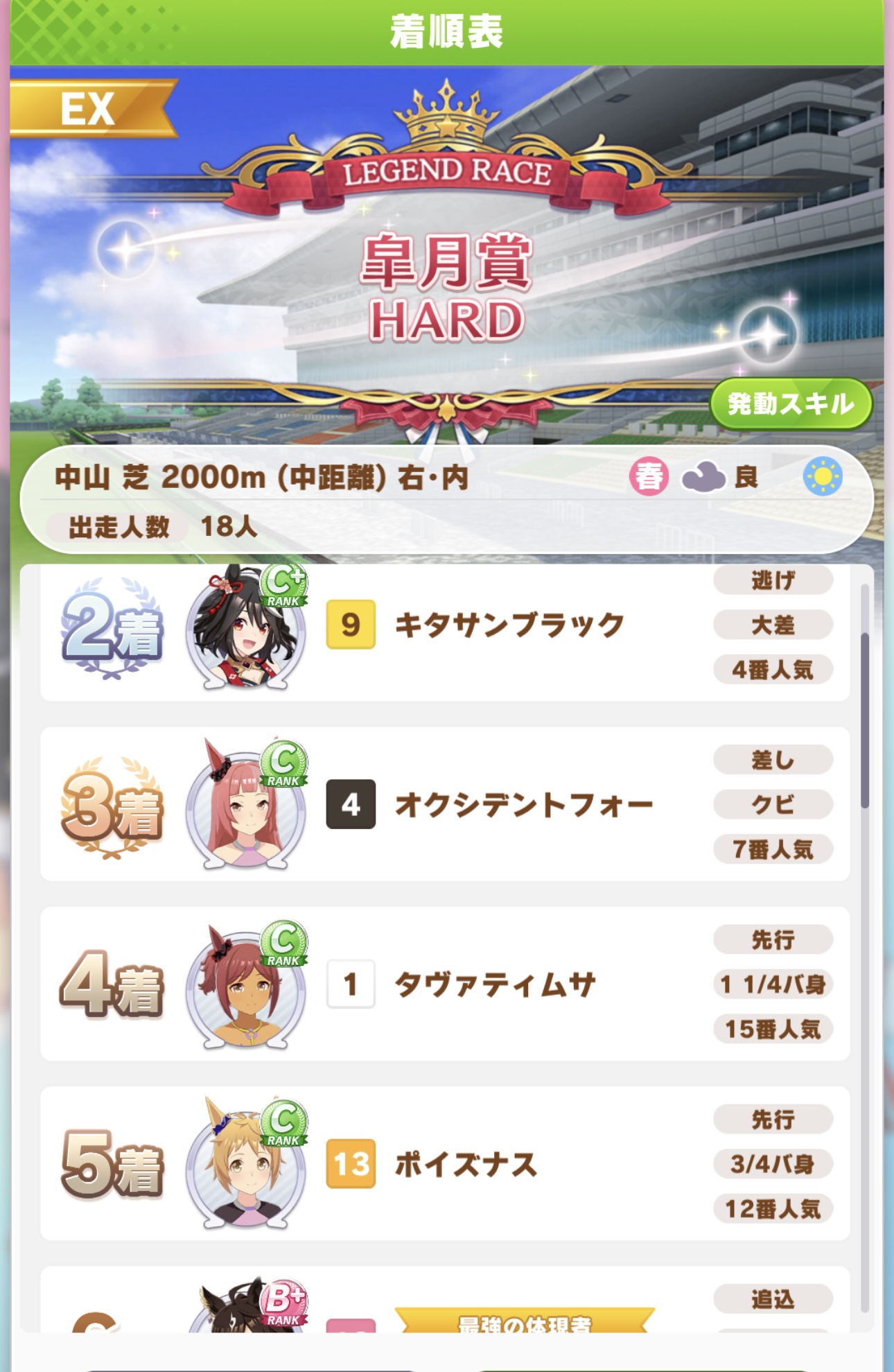Open the 発動スキル activated skills button
The width and height of the screenshot is (894, 1372).
click(790, 403)
